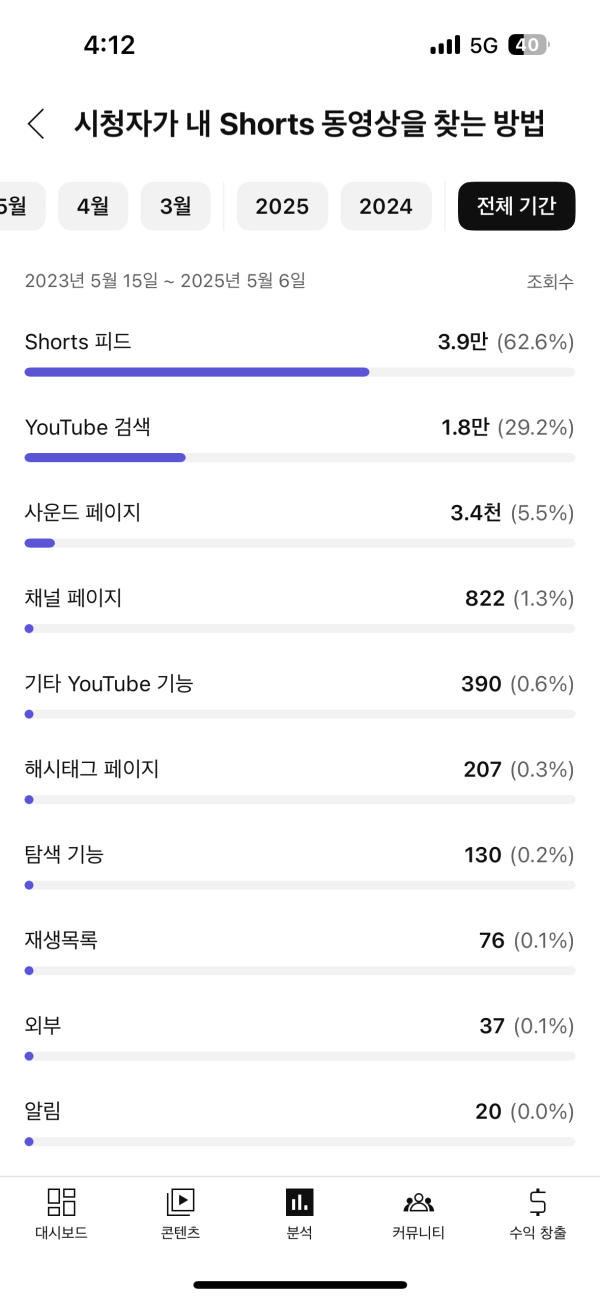Screen dimensions: 600x1301
Task: Switch to the 콘텐츠 tab
Action: (x=180, y=1214)
